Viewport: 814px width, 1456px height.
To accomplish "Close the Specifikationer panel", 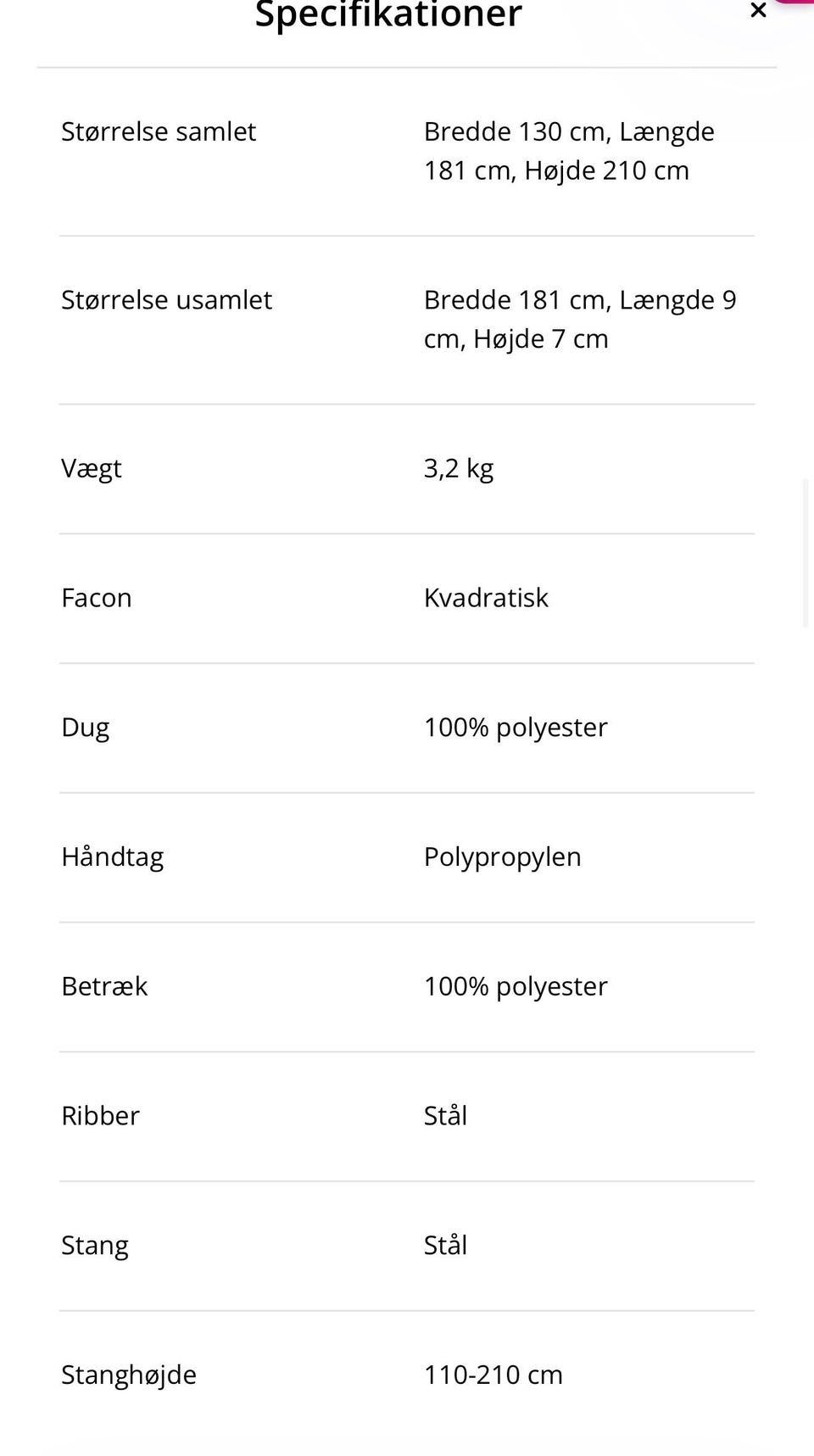I will click(758, 10).
